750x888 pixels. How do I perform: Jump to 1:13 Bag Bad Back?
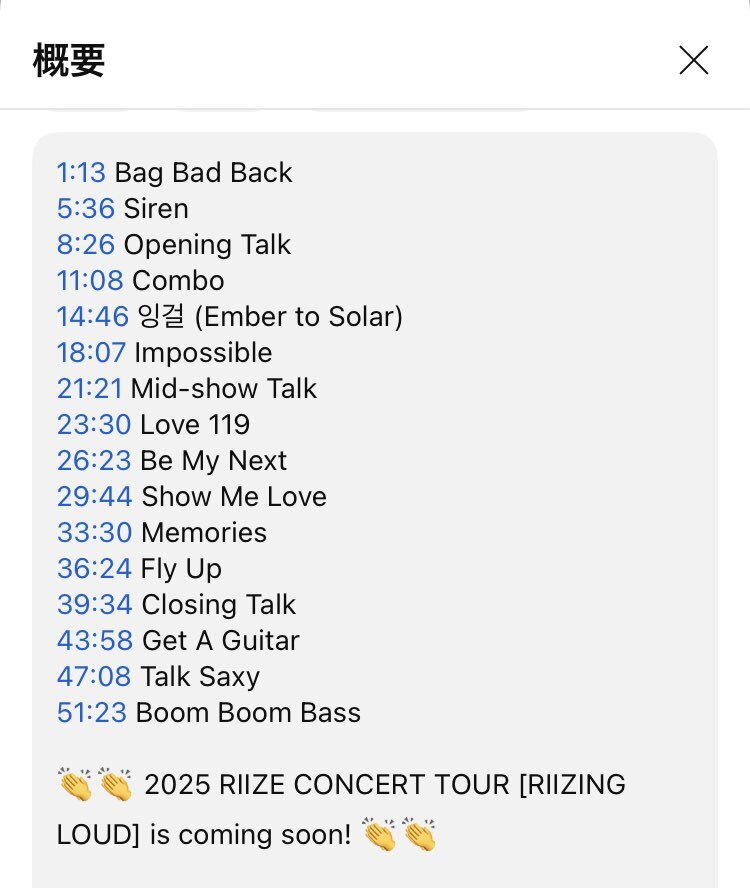tap(81, 173)
